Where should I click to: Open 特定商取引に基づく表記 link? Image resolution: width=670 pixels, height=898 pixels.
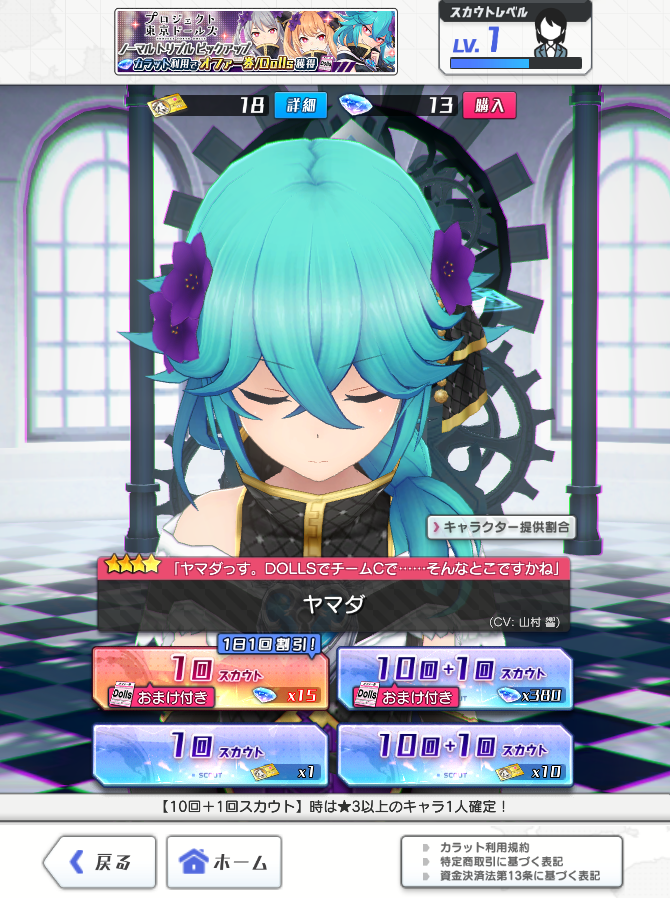point(501,861)
